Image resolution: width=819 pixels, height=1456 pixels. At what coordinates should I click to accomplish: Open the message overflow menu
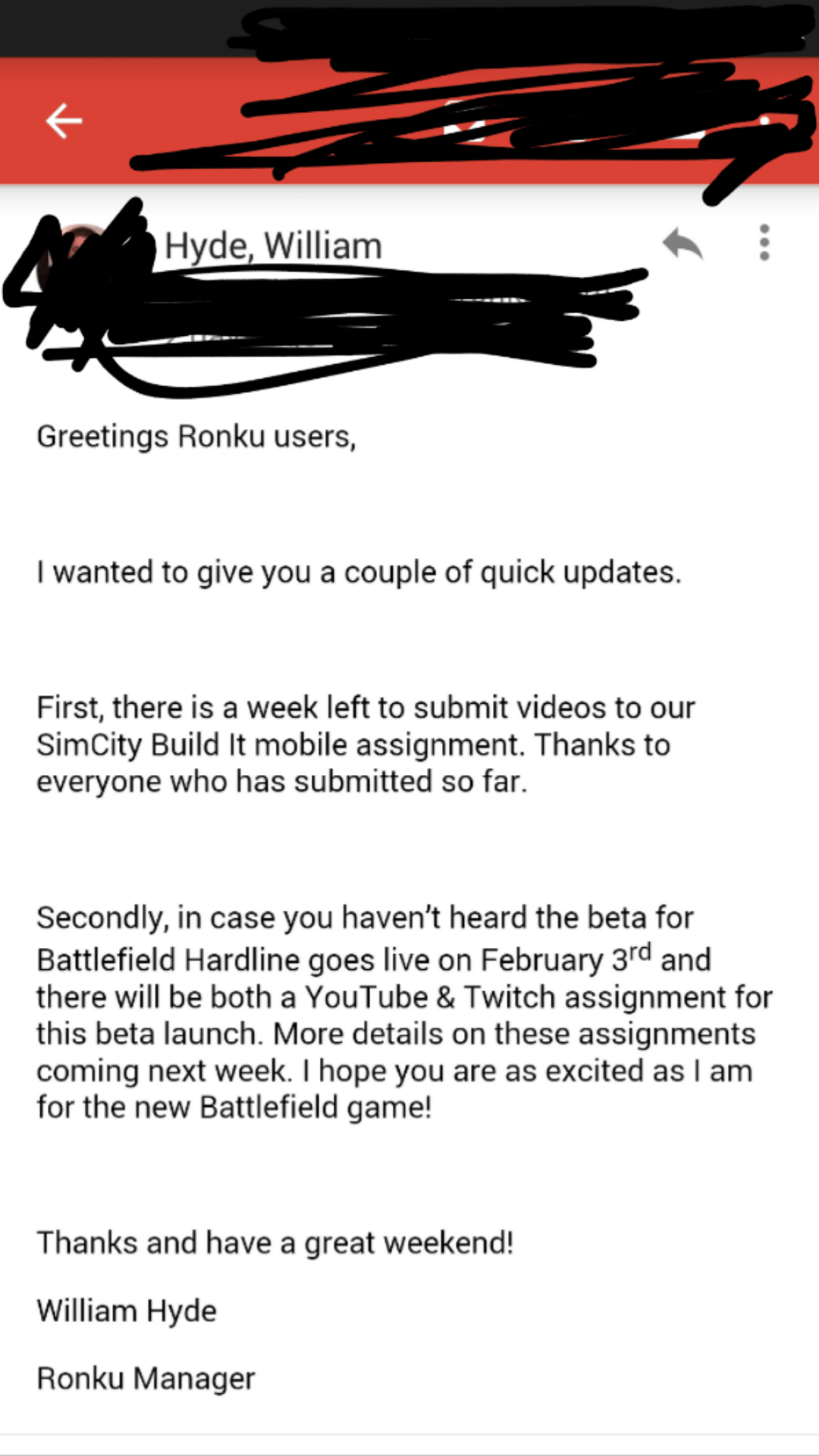click(764, 243)
